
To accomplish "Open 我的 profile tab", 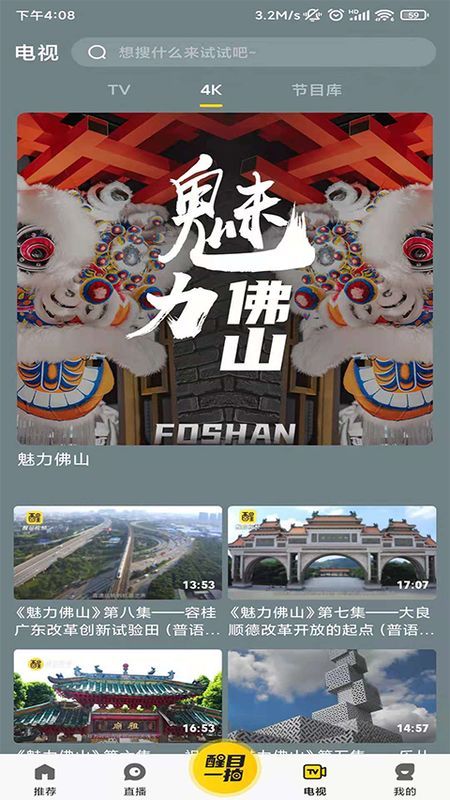I will (405, 780).
